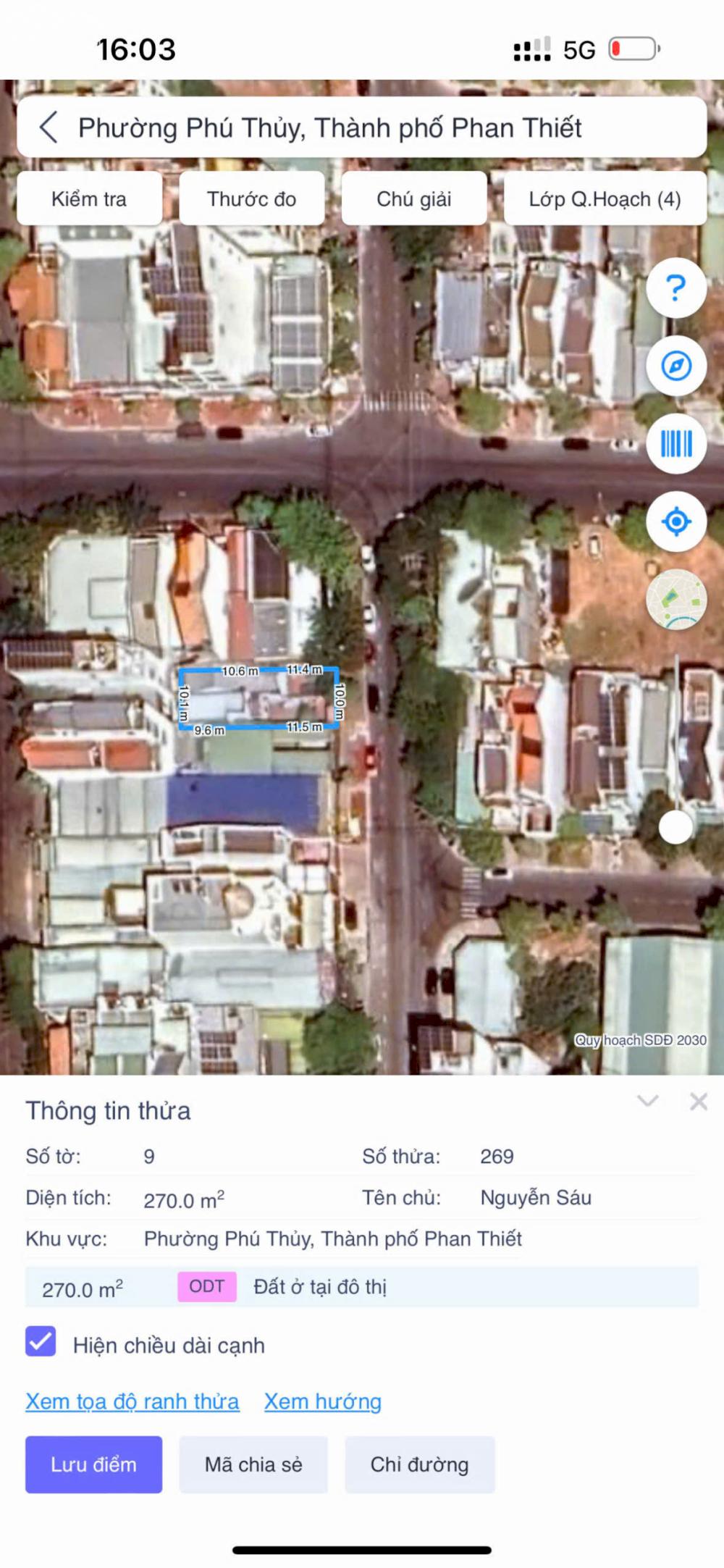Select the Thước đo measuring tool
This screenshot has height=1568, width=724.
[x=251, y=198]
